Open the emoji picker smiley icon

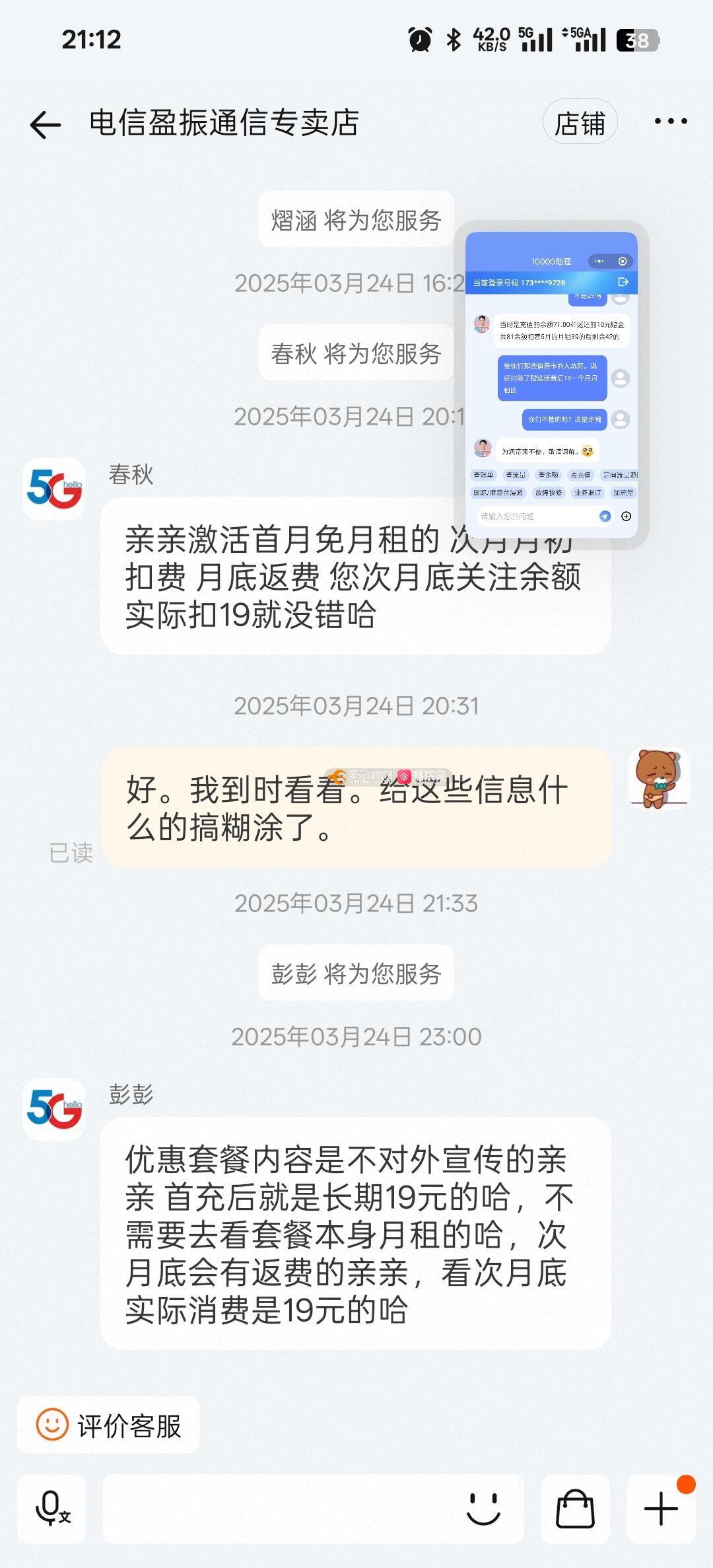click(x=483, y=1509)
